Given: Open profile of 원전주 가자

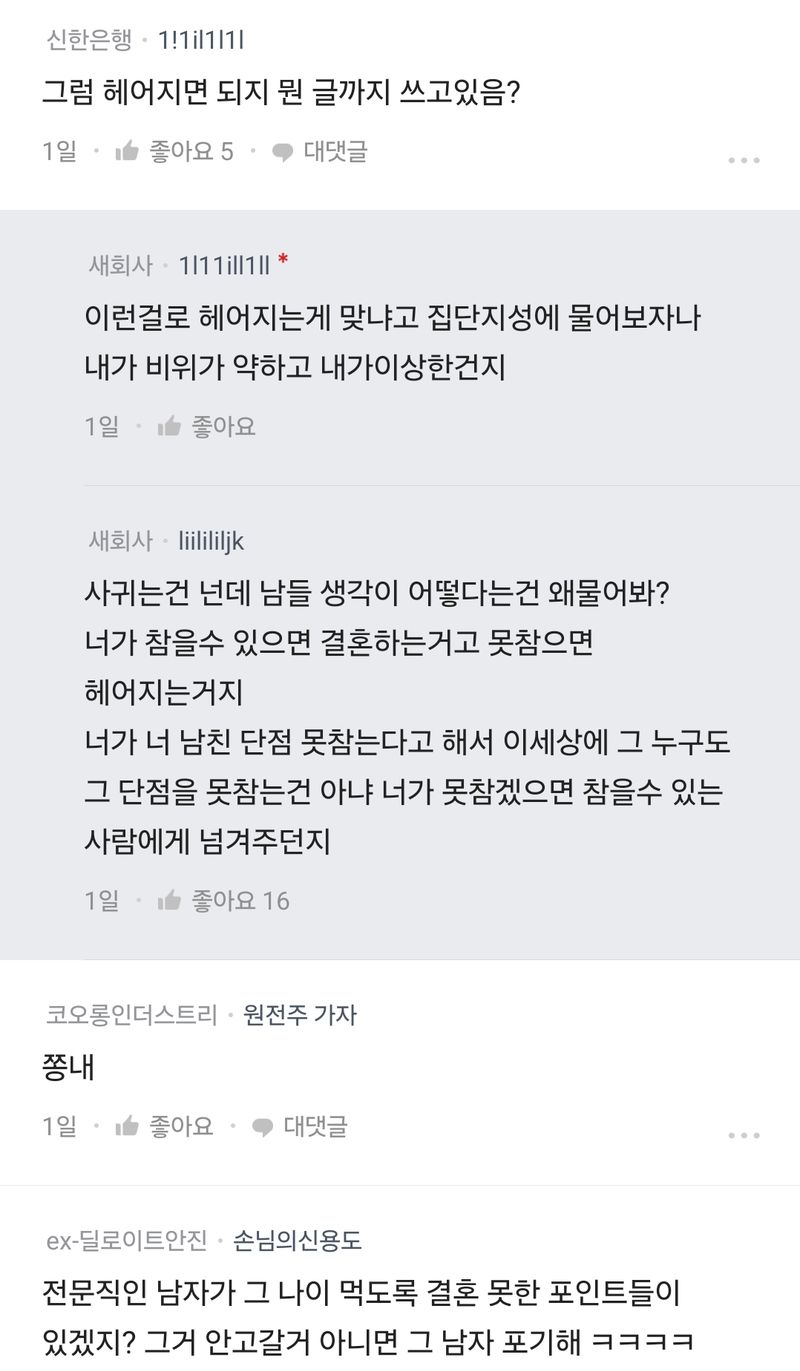Looking at the screenshot, I should [300, 1015].
